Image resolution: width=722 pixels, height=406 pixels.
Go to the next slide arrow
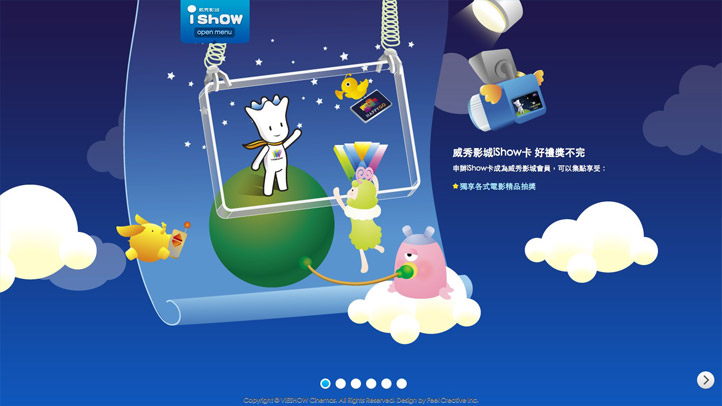pos(705,380)
